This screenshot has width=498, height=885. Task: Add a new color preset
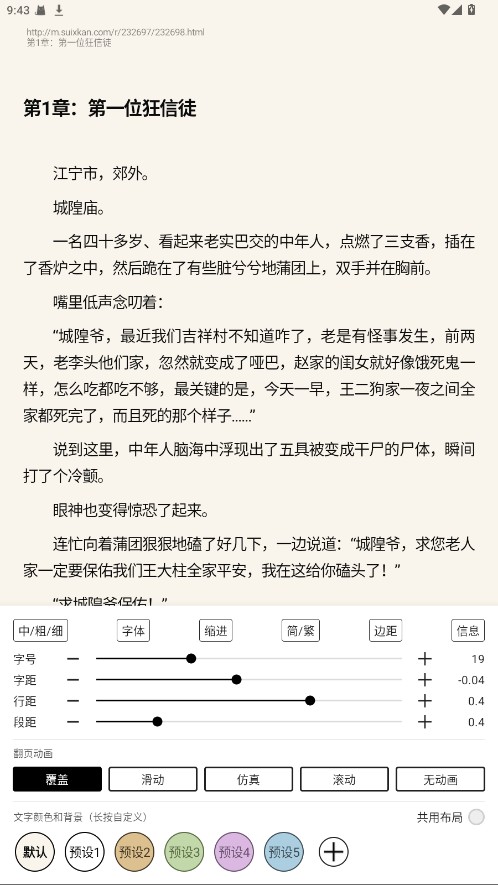point(334,852)
